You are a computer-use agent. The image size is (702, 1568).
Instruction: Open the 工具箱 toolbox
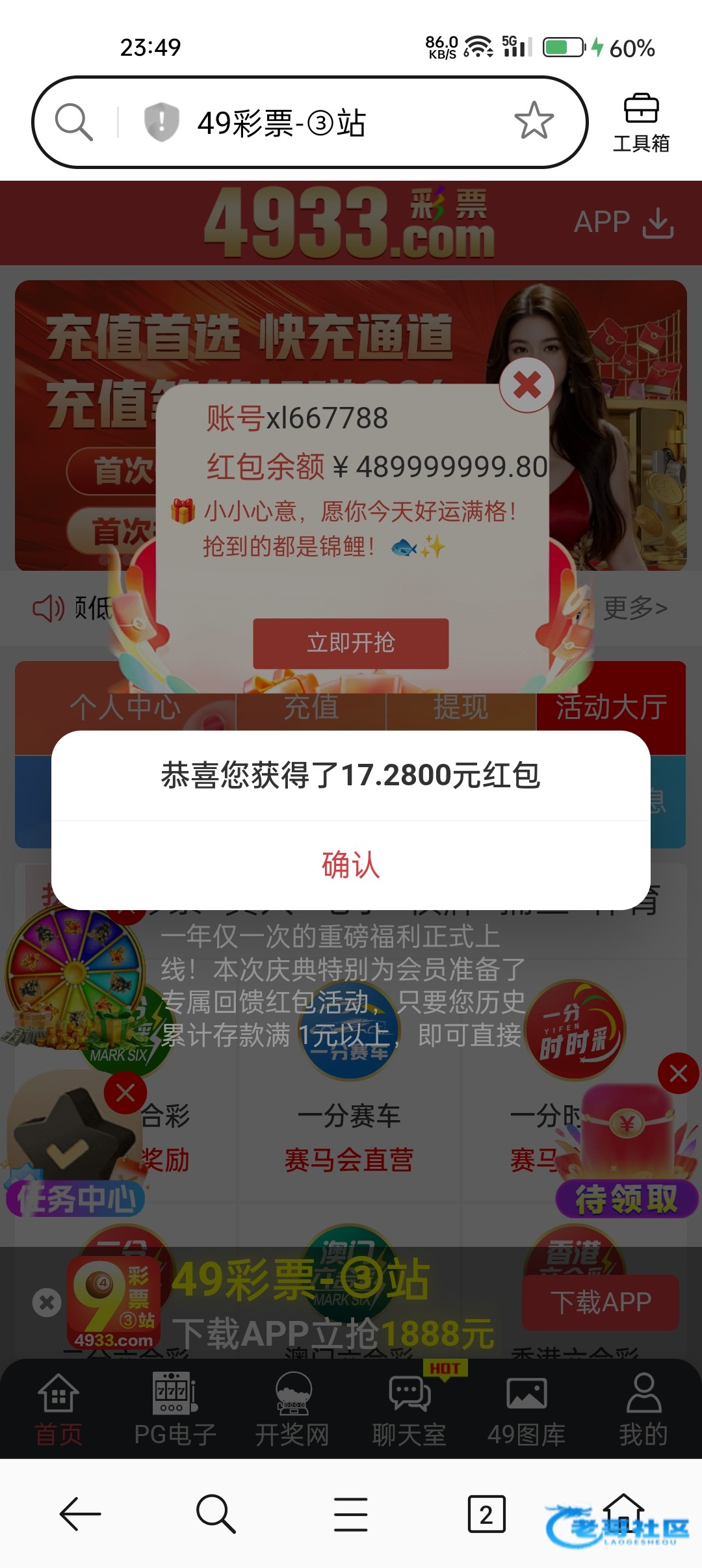(x=641, y=122)
